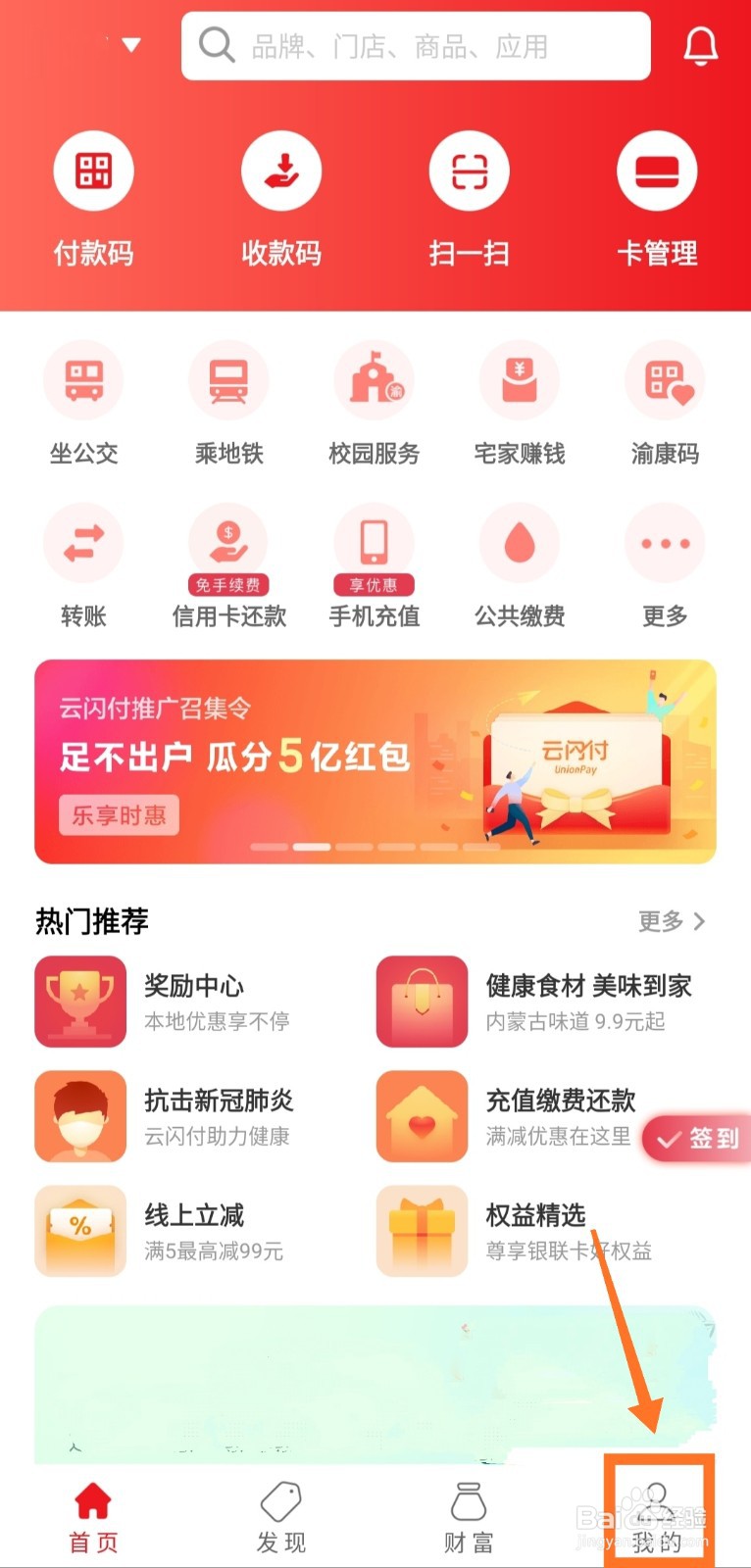Expand 更多 next to 热门推荐

[x=672, y=921]
